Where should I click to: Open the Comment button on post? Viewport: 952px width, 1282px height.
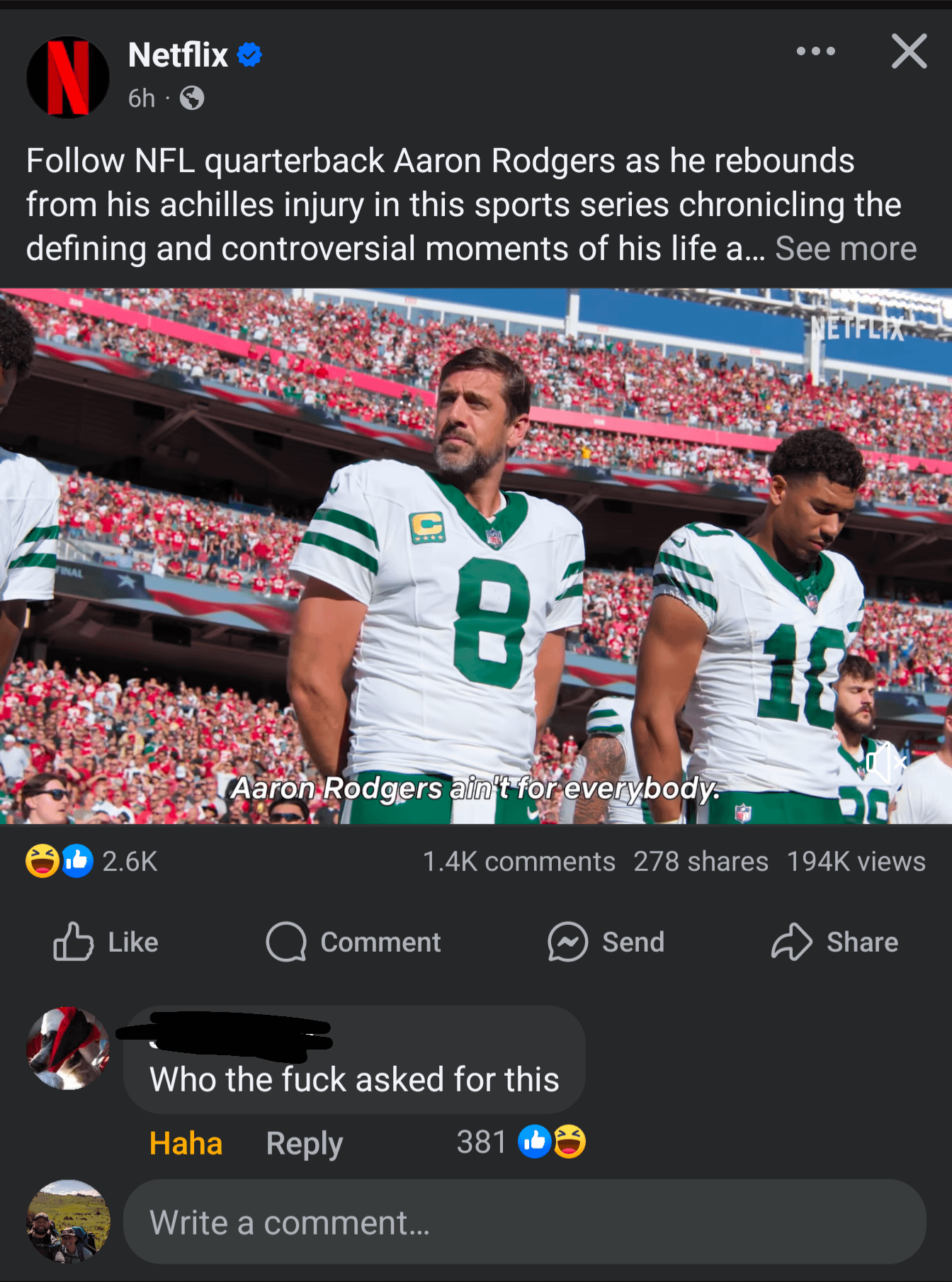[353, 942]
